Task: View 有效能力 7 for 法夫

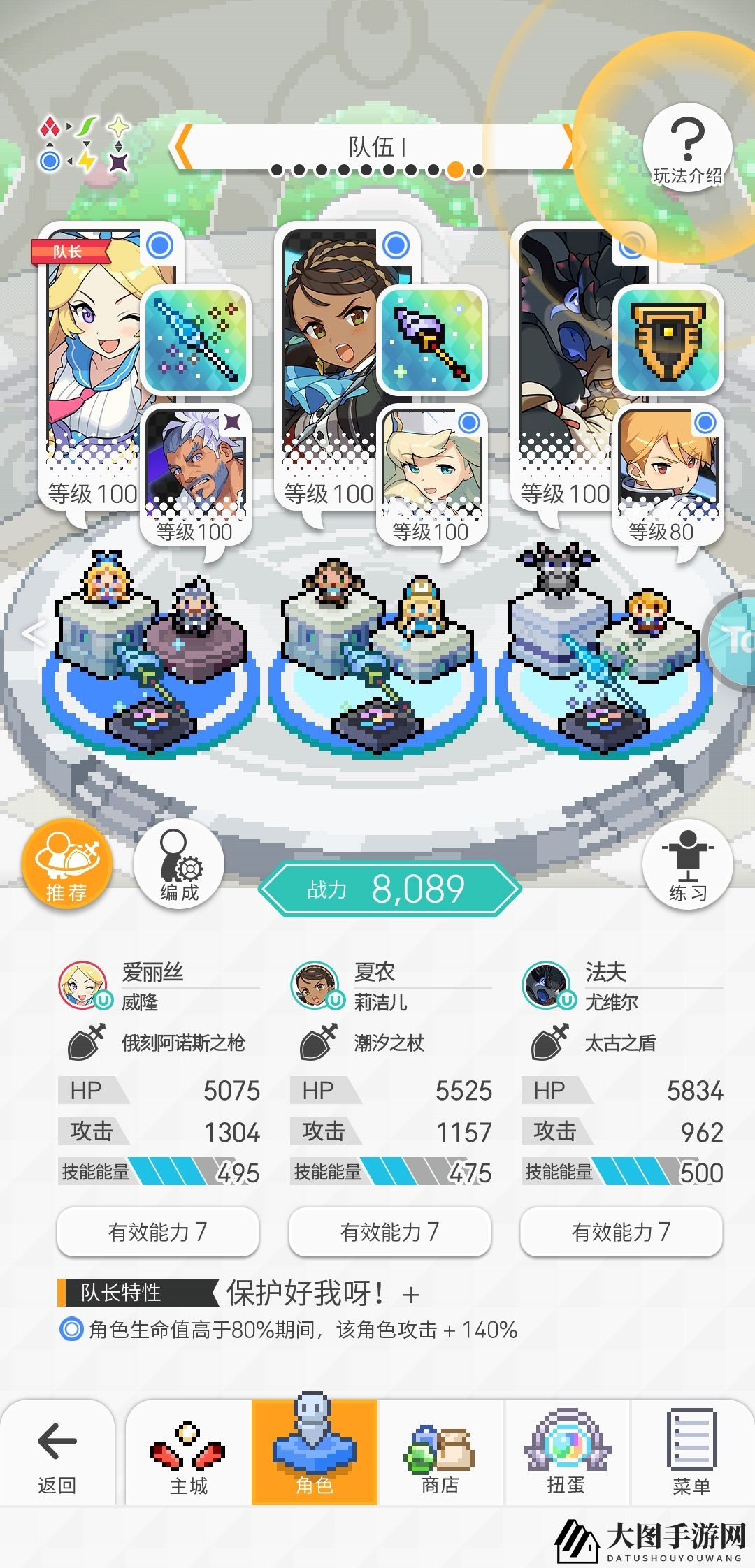Action: [621, 1231]
